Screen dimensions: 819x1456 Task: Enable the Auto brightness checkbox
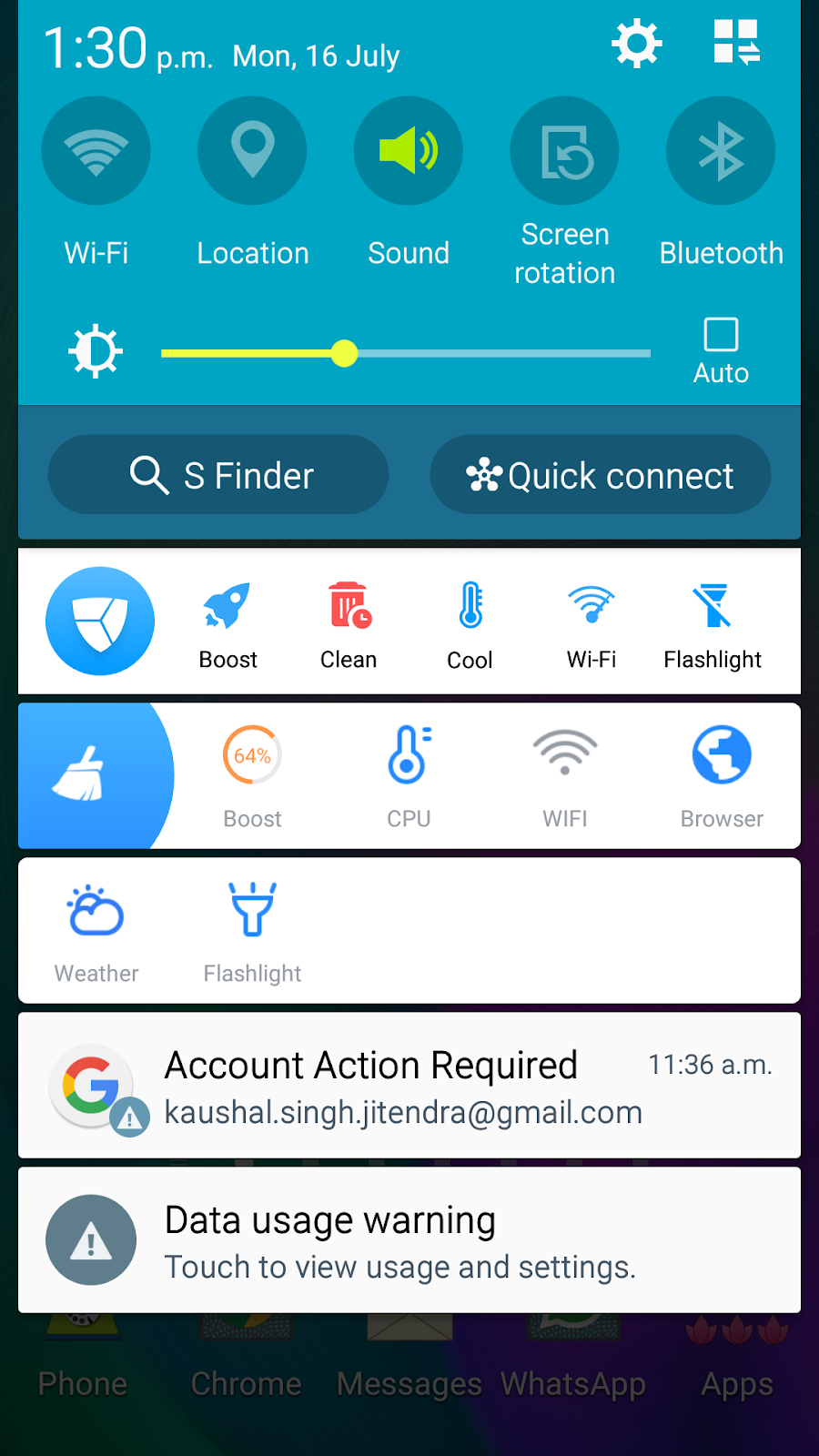(x=721, y=337)
